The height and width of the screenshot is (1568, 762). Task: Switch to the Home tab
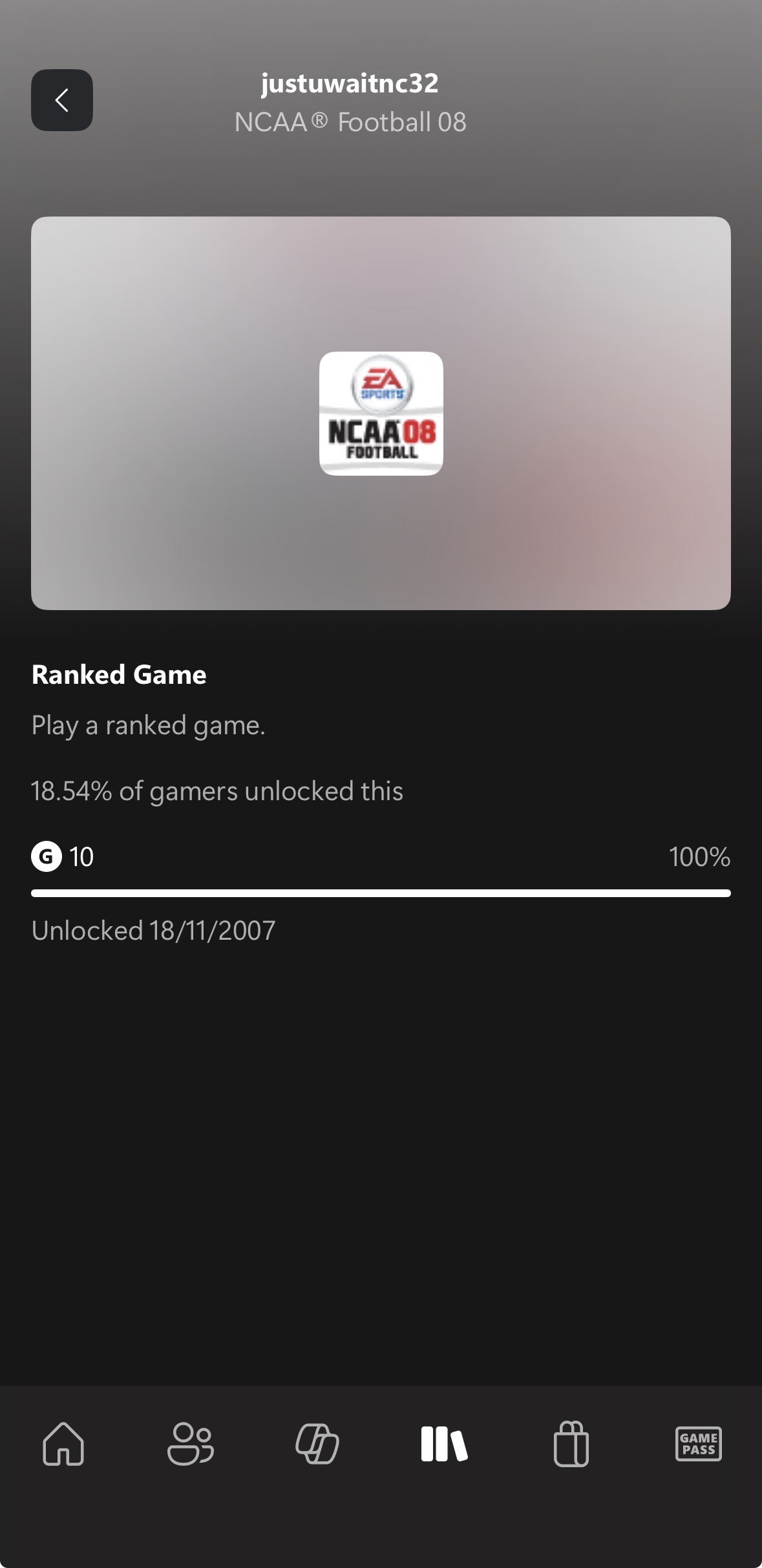point(63,1443)
